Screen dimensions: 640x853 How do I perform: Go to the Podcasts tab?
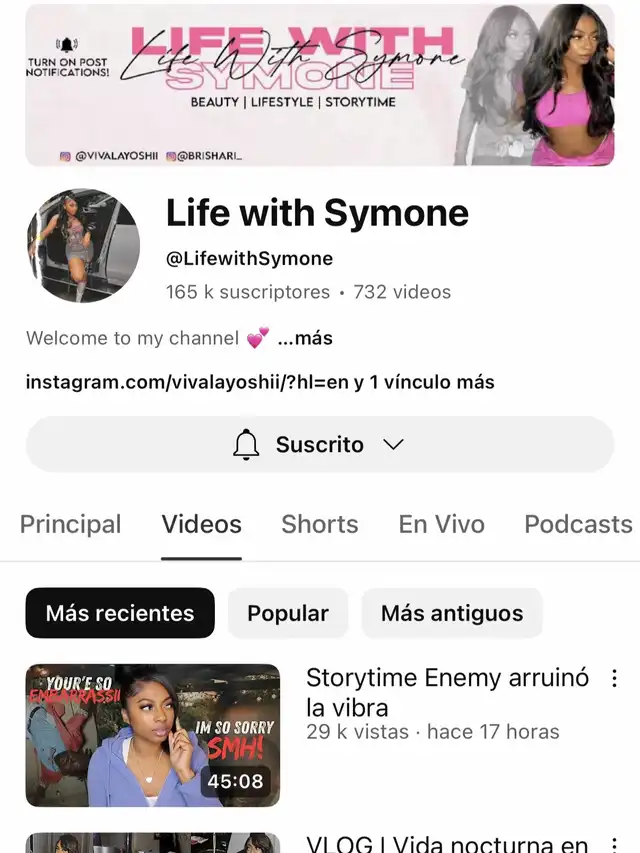click(x=578, y=525)
